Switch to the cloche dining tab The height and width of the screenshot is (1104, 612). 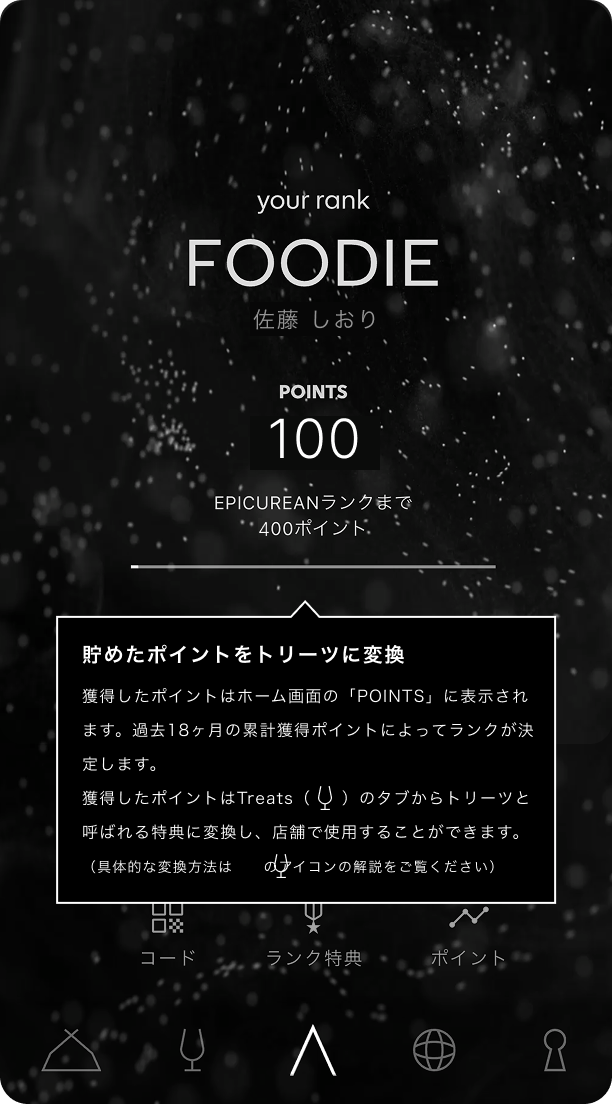(x=71, y=1050)
